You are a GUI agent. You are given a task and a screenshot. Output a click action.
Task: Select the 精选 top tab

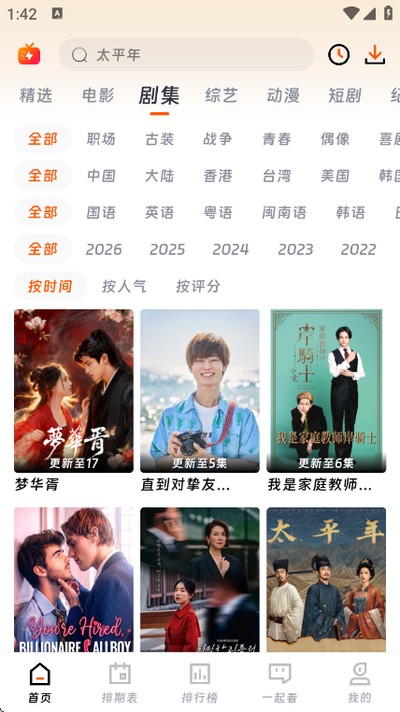[36, 95]
